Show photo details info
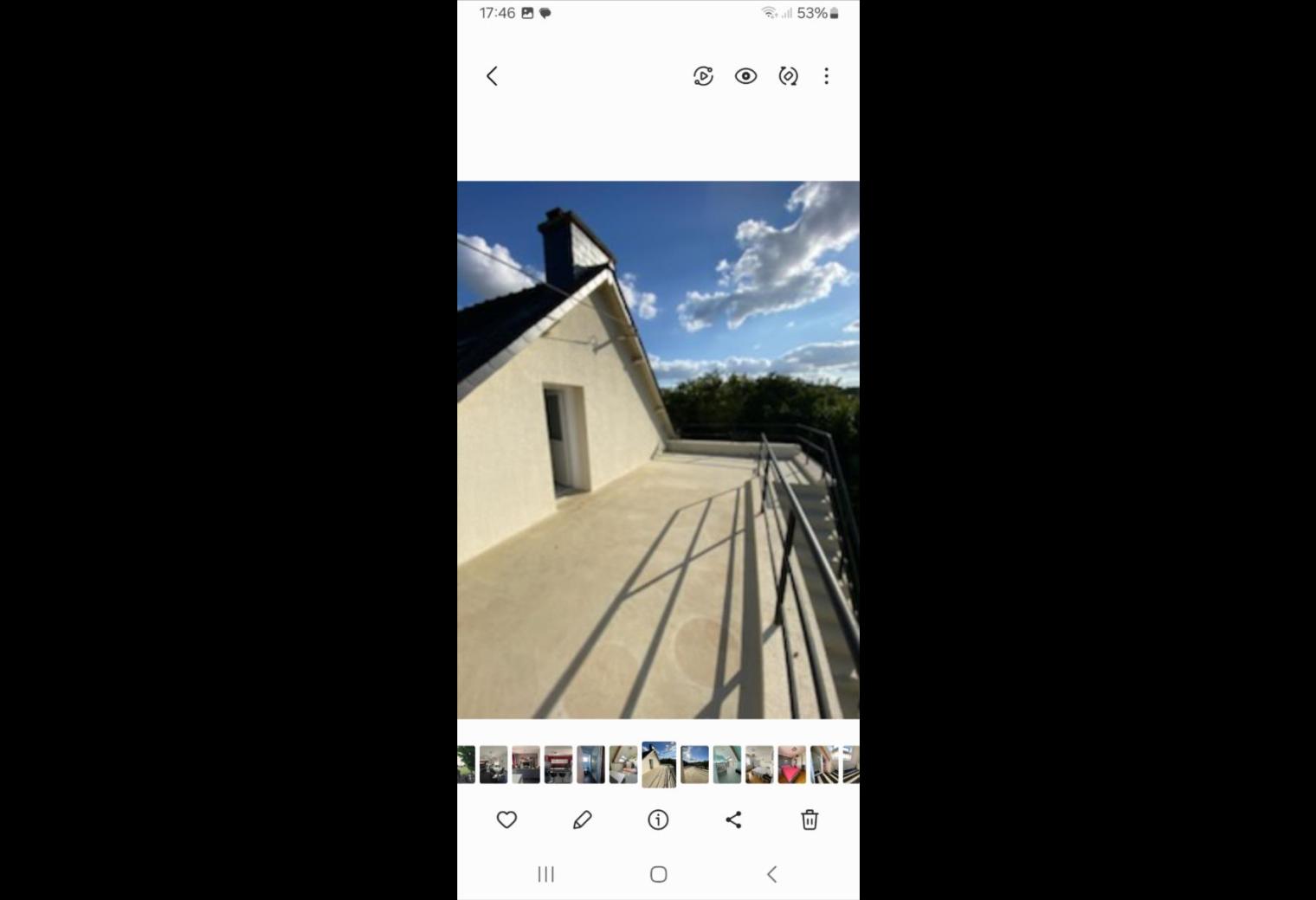1316x900 pixels. [x=658, y=820]
